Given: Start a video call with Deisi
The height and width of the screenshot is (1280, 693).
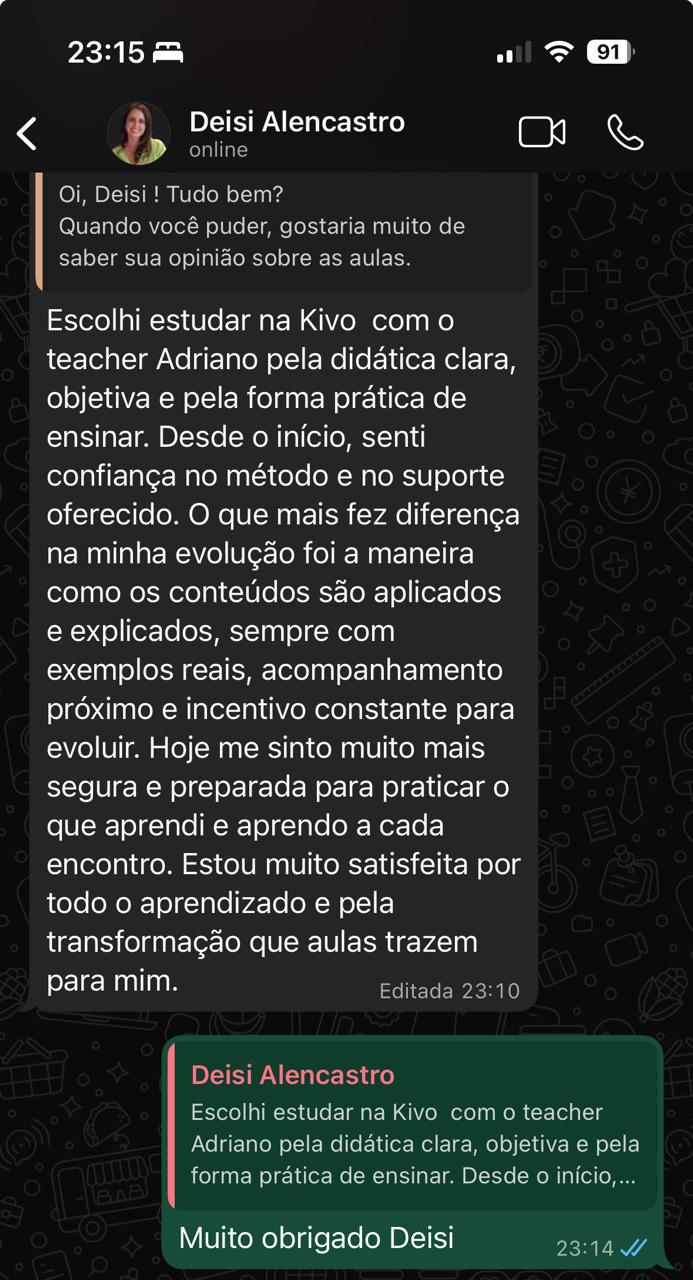Looking at the screenshot, I should tap(542, 133).
